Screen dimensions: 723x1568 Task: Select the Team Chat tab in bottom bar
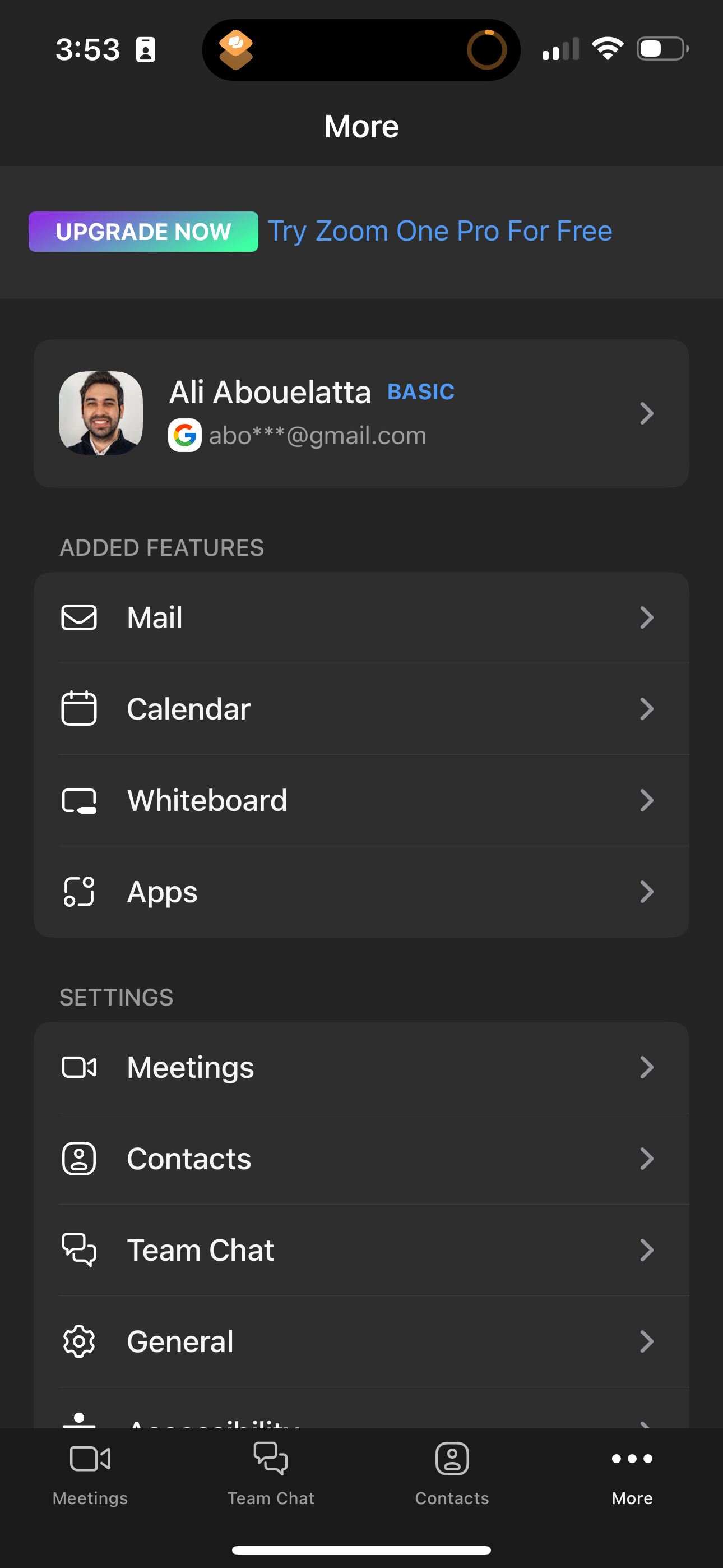(271, 1473)
